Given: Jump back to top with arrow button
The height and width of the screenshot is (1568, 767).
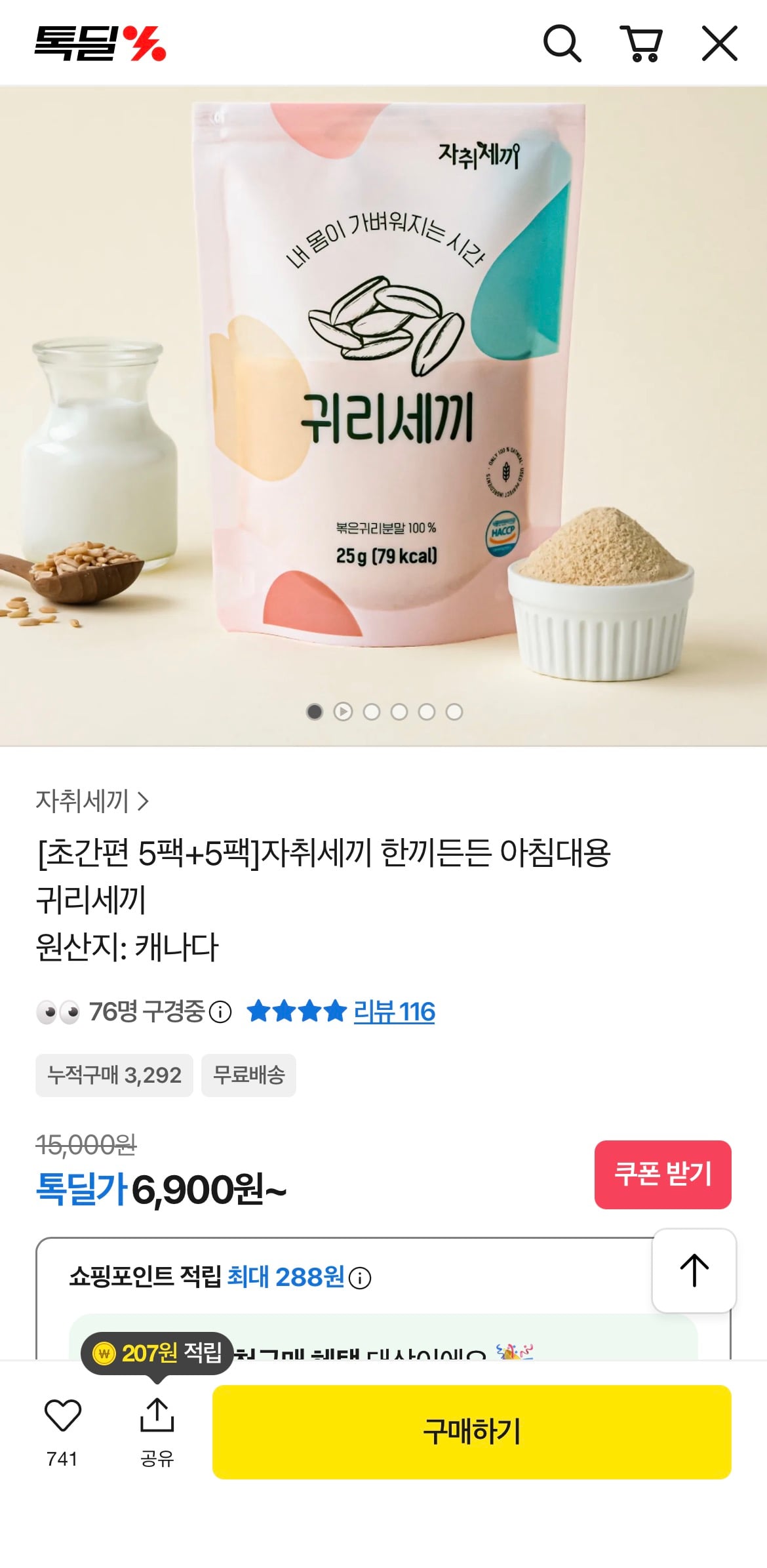Looking at the screenshot, I should (694, 1270).
